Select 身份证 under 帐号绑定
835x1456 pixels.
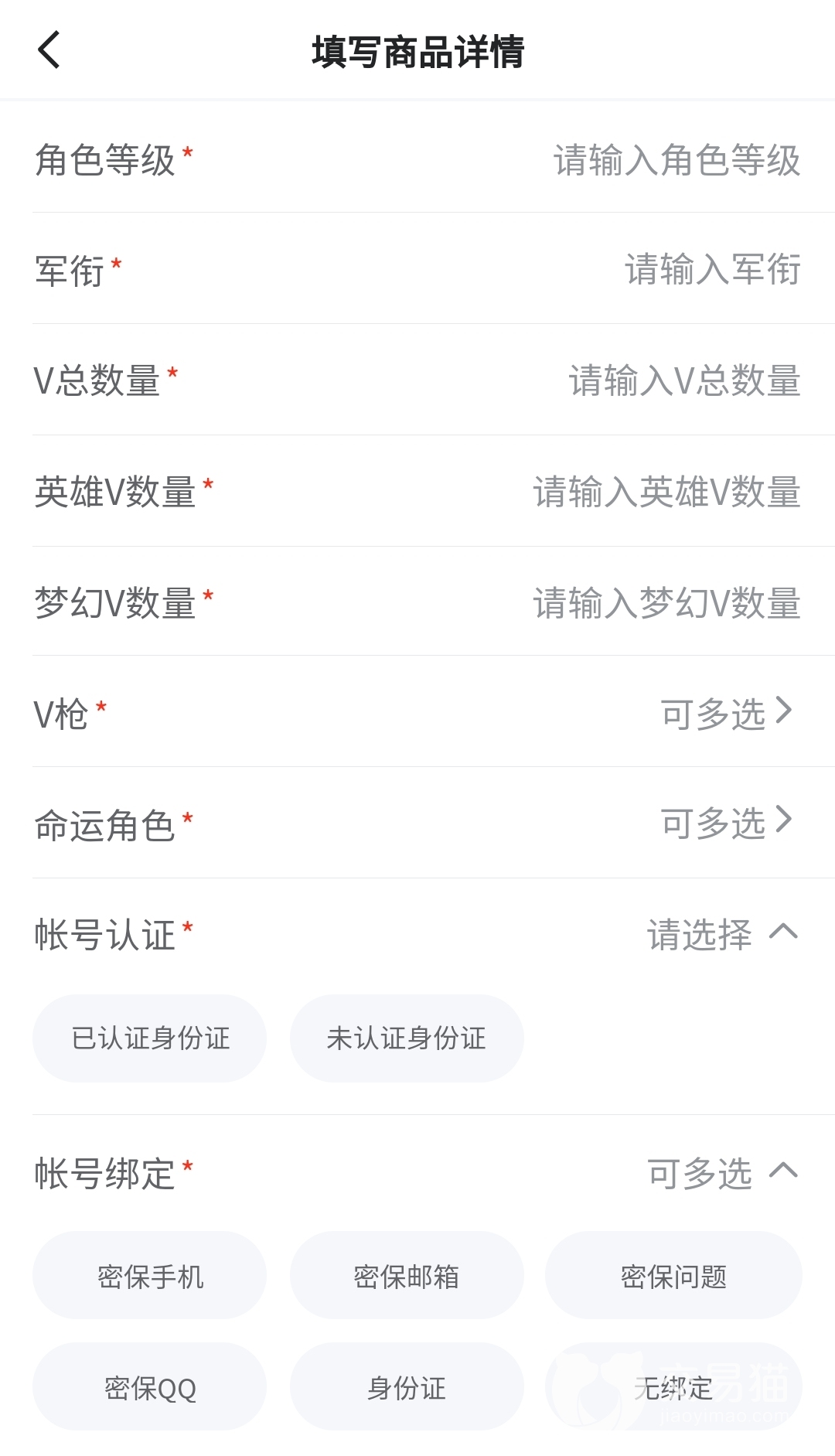(x=407, y=1388)
